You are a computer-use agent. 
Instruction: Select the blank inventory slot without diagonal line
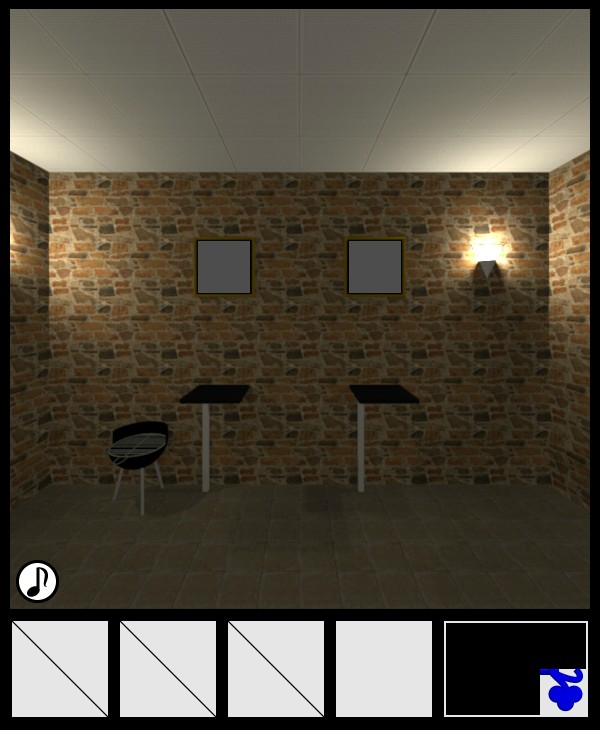(384, 669)
